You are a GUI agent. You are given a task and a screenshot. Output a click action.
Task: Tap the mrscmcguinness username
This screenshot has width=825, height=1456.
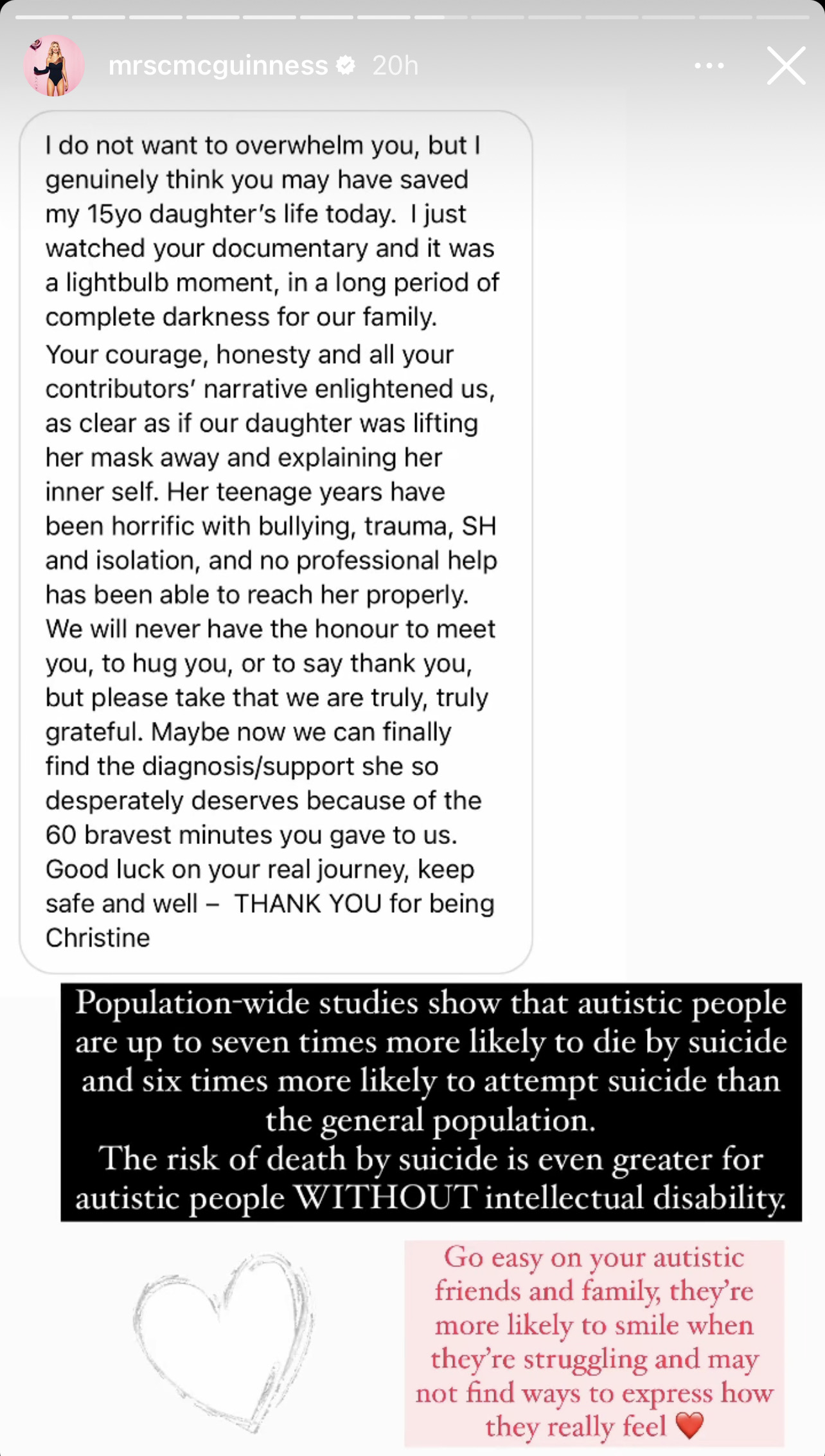(x=218, y=66)
